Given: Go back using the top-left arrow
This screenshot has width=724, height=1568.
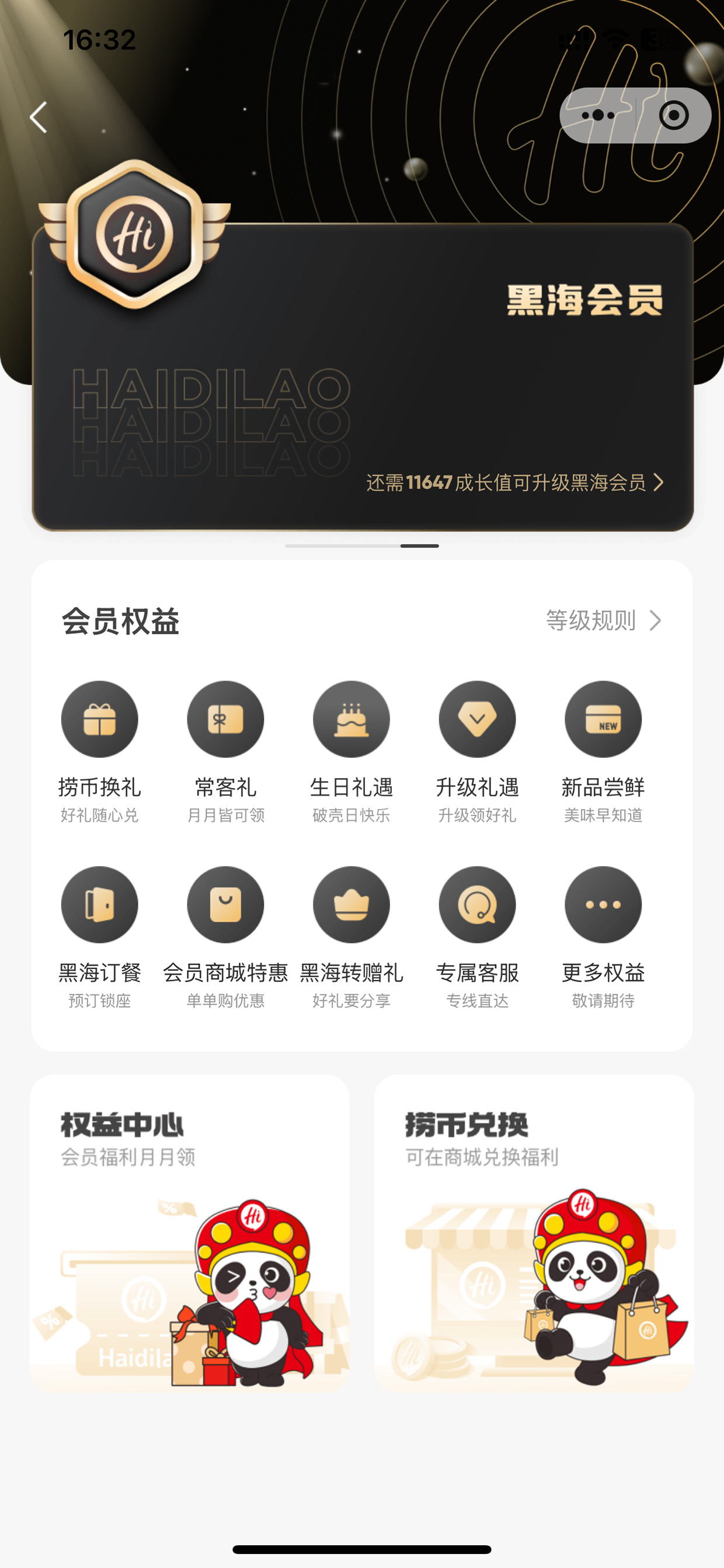Looking at the screenshot, I should click(x=39, y=117).
